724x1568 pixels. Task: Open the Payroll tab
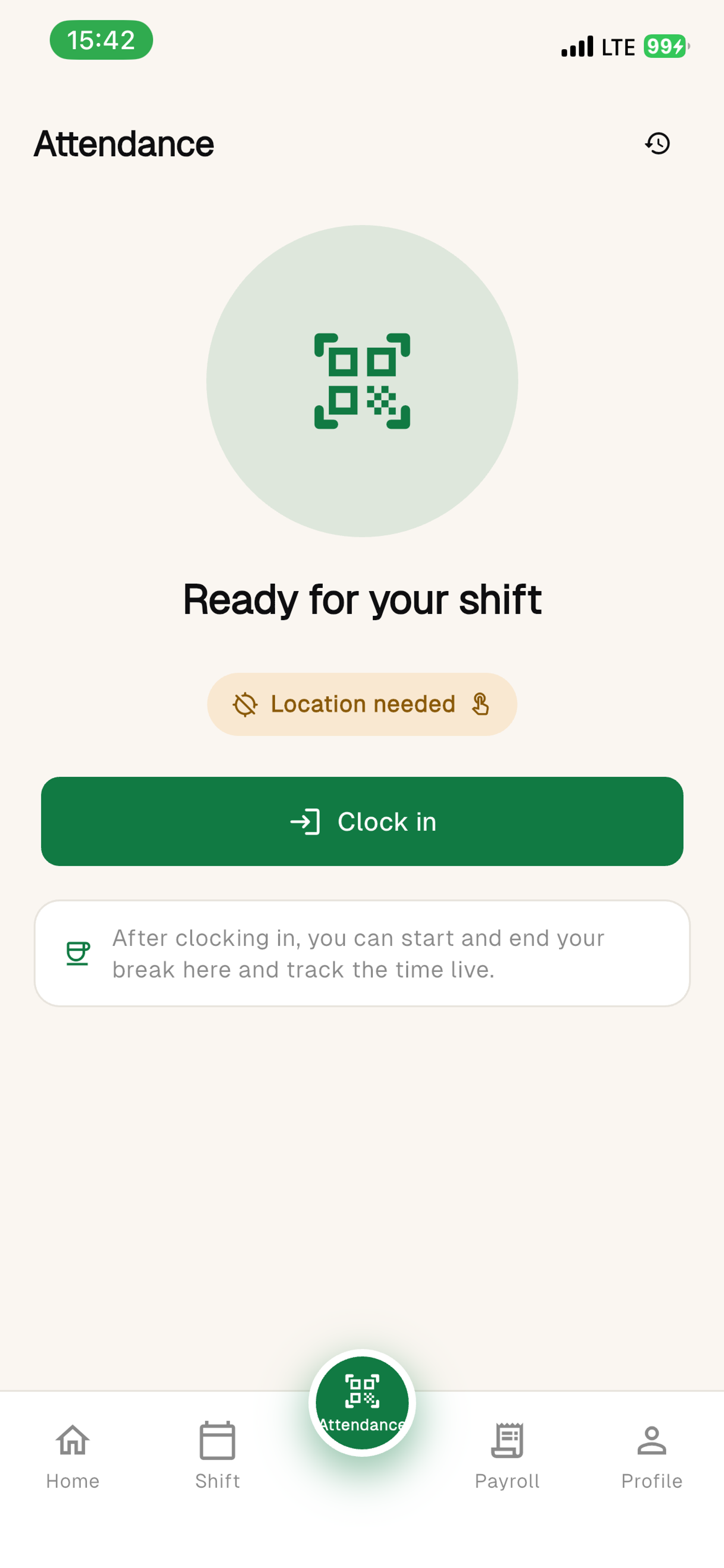[x=507, y=1455]
